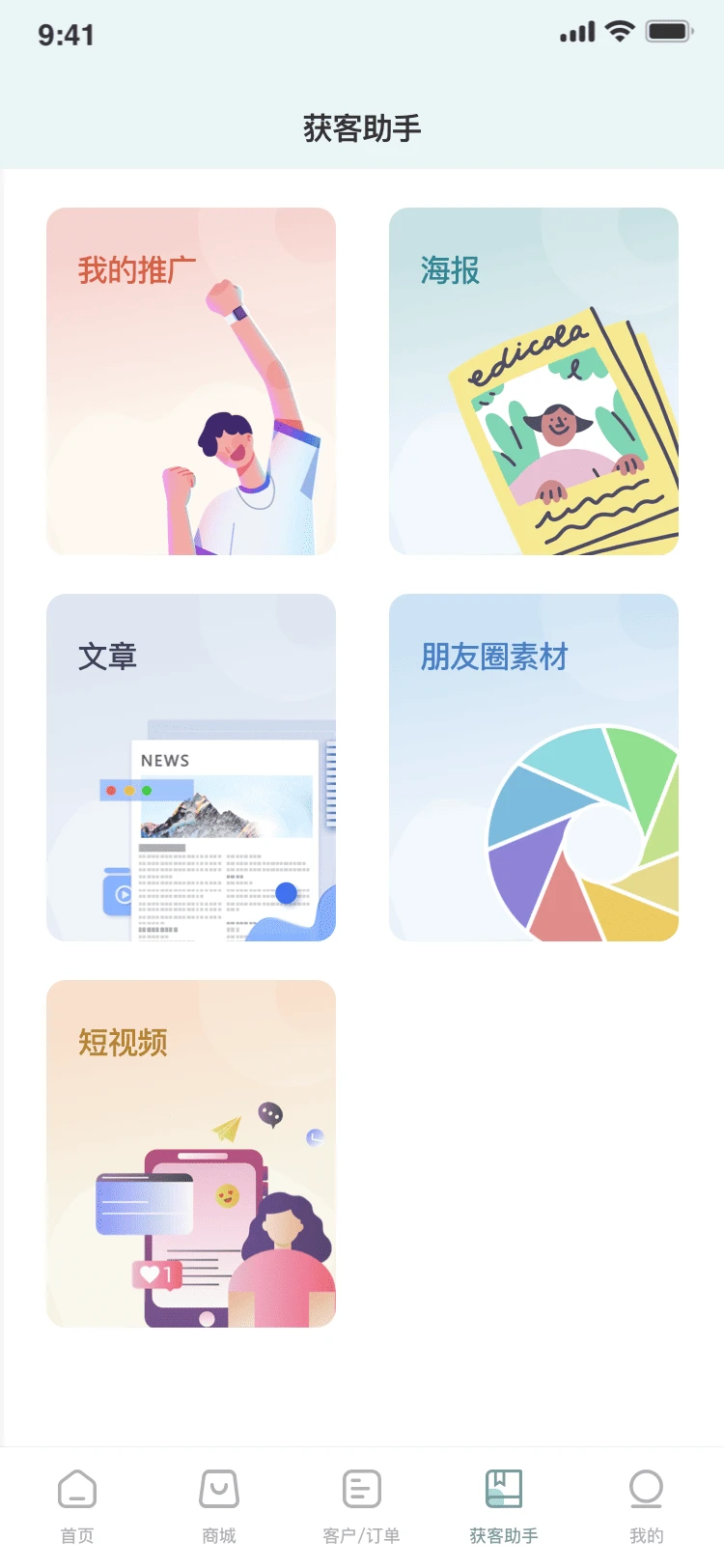Open the 朋友圈素材 card

[x=534, y=768]
